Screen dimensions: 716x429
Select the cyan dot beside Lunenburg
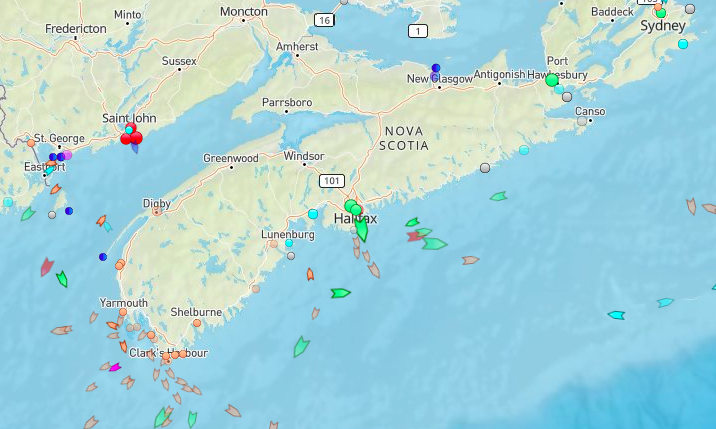coord(289,243)
